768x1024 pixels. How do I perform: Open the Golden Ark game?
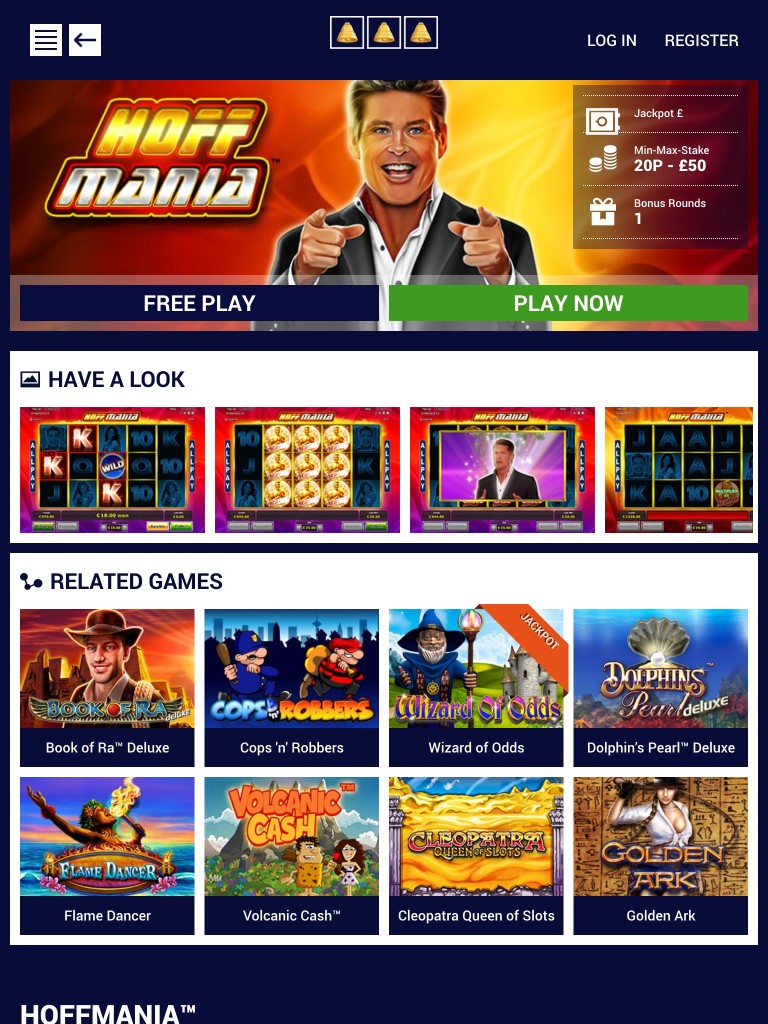(660, 855)
